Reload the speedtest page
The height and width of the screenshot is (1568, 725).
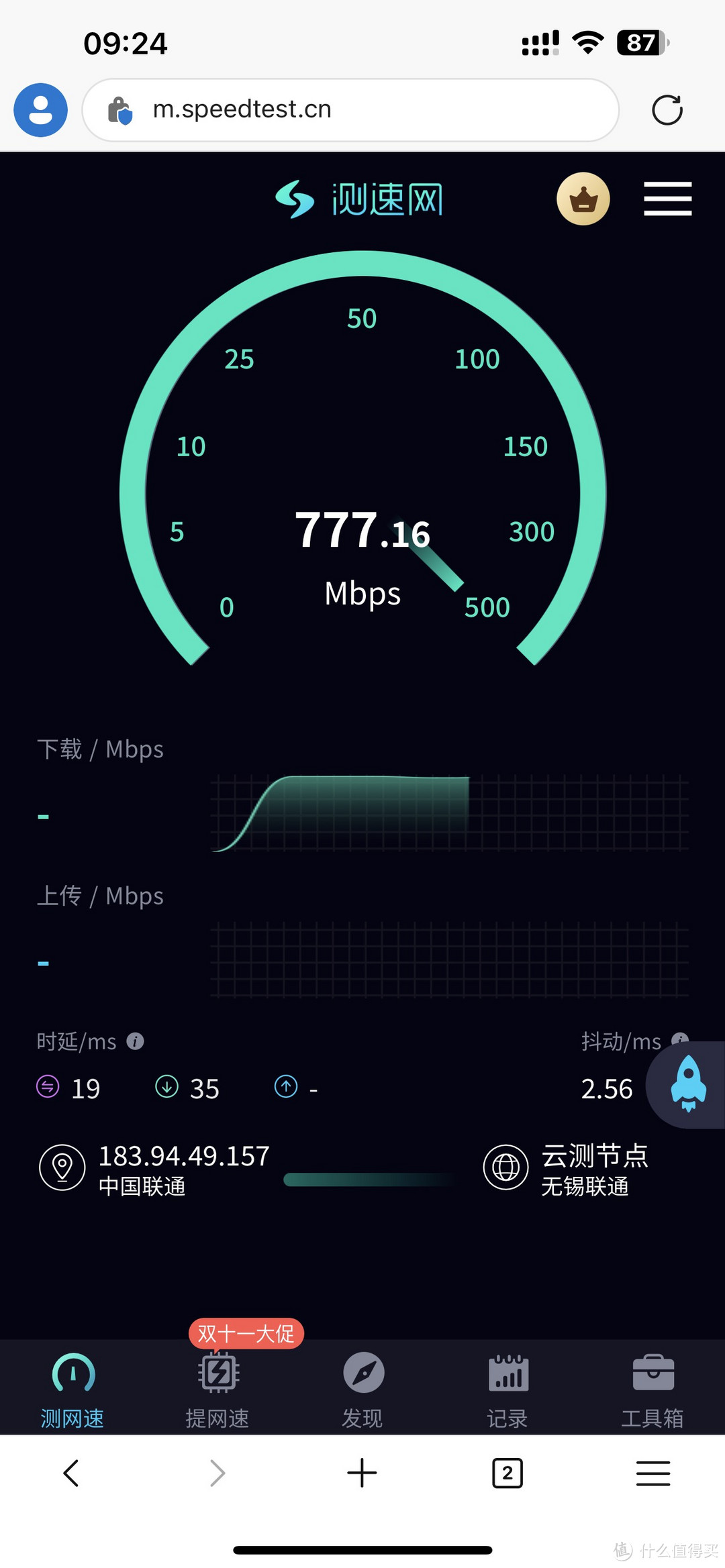(667, 110)
